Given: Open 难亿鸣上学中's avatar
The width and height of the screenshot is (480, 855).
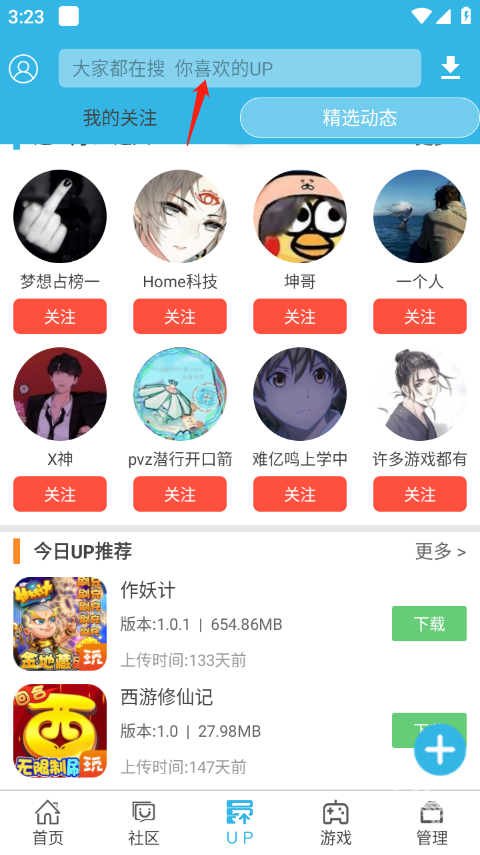Looking at the screenshot, I should [300, 394].
